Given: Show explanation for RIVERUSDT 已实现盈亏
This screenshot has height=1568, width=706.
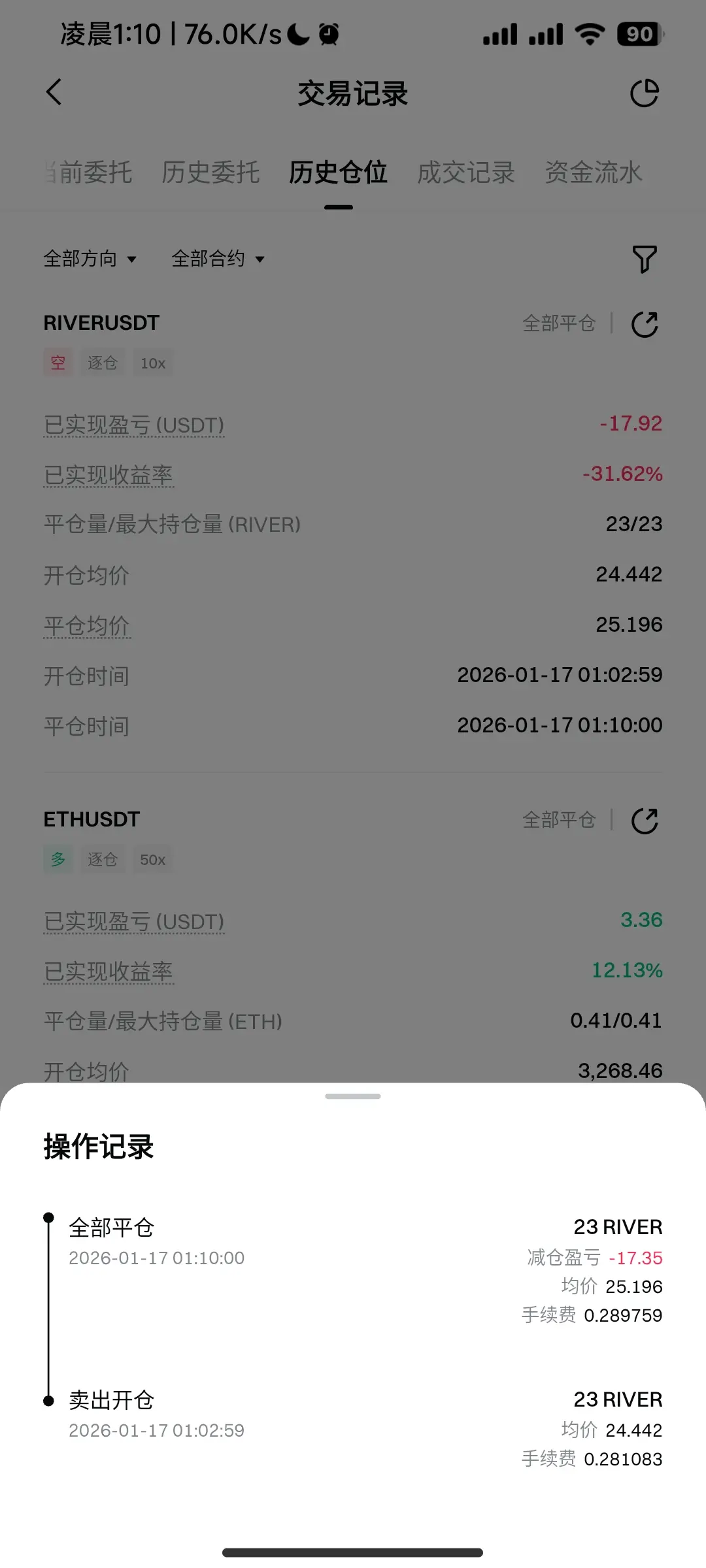Looking at the screenshot, I should click(134, 425).
